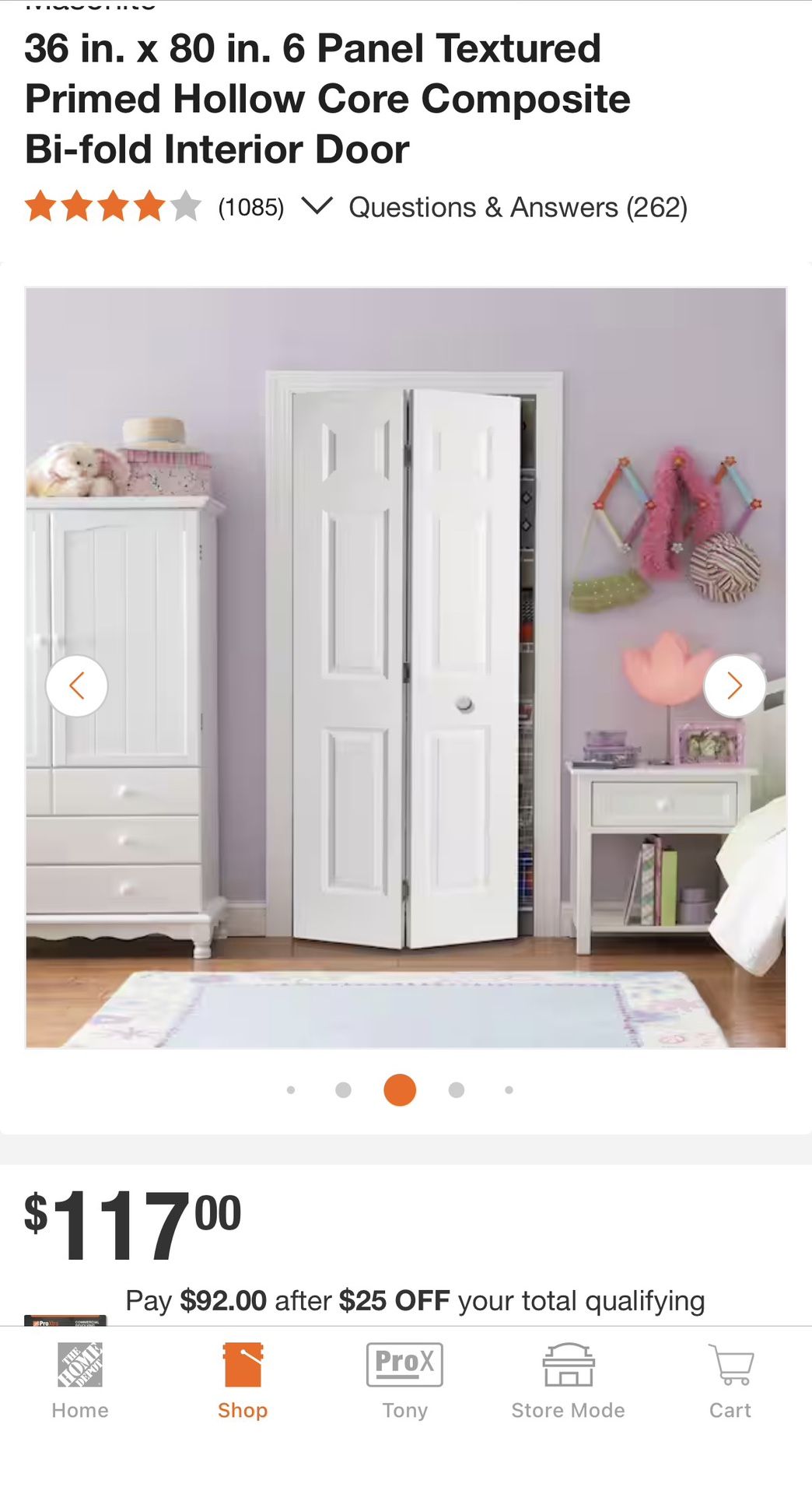Go to the Home tab

pyautogui.click(x=80, y=1380)
